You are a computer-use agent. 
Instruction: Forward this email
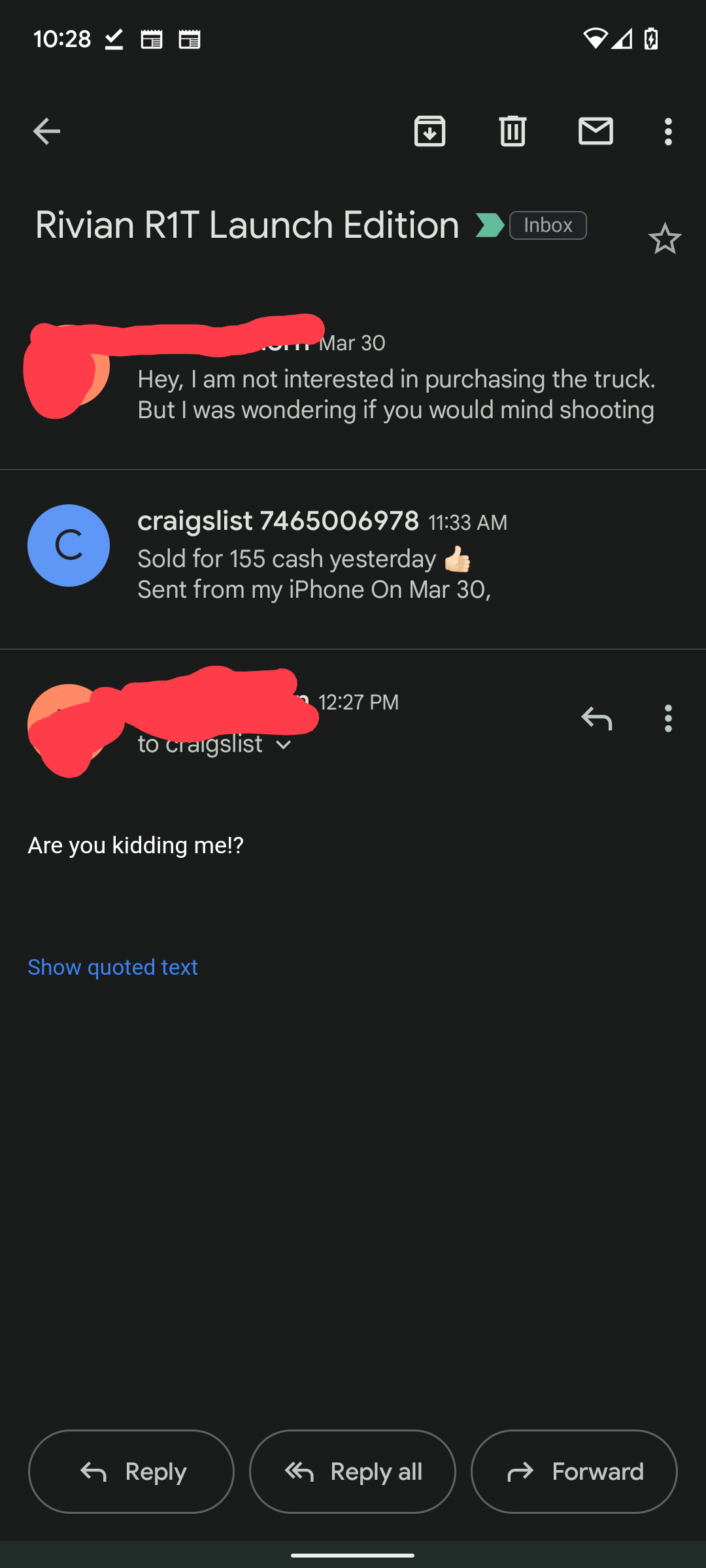click(x=574, y=1471)
